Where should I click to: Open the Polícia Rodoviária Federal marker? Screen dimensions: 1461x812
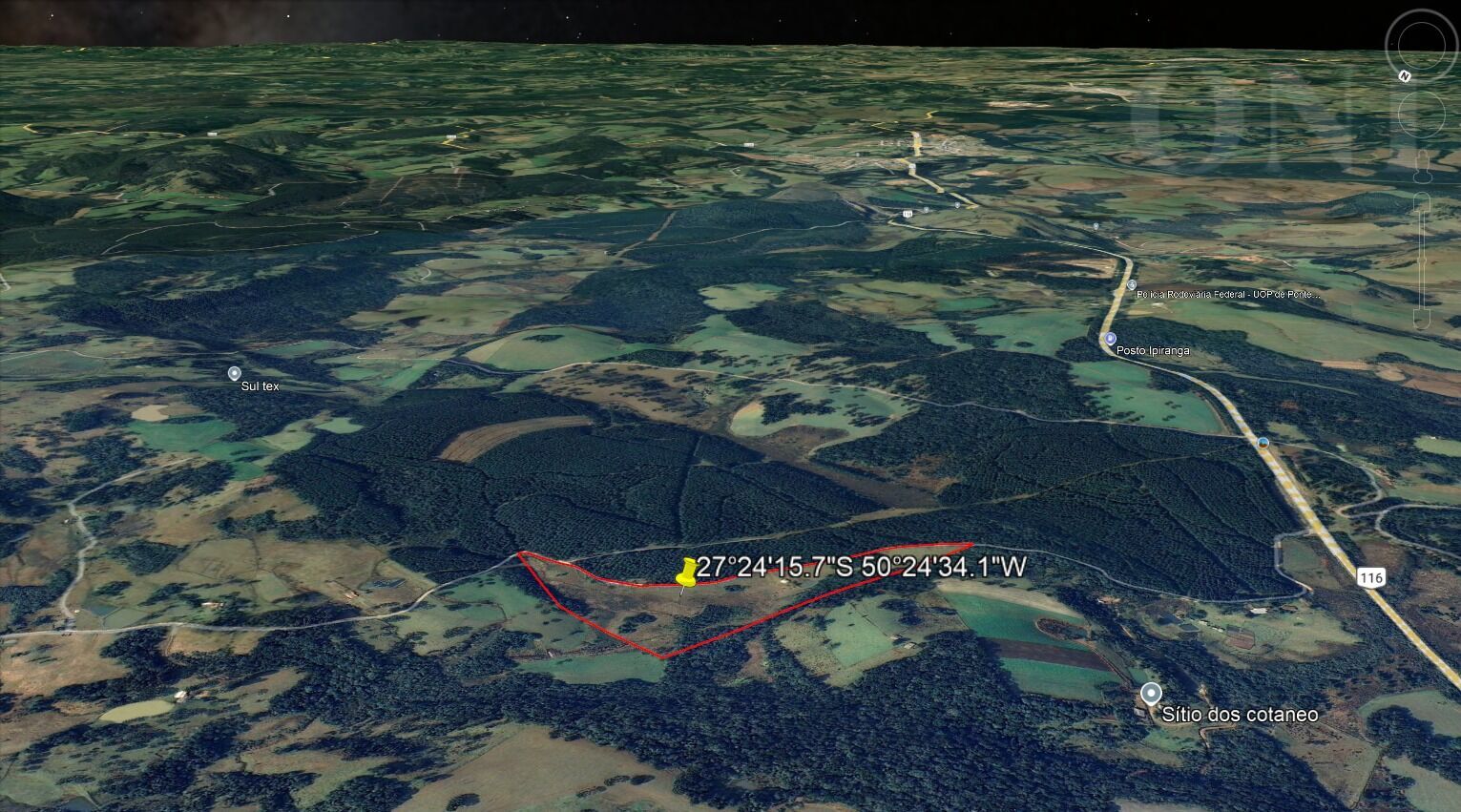pyautogui.click(x=1131, y=285)
